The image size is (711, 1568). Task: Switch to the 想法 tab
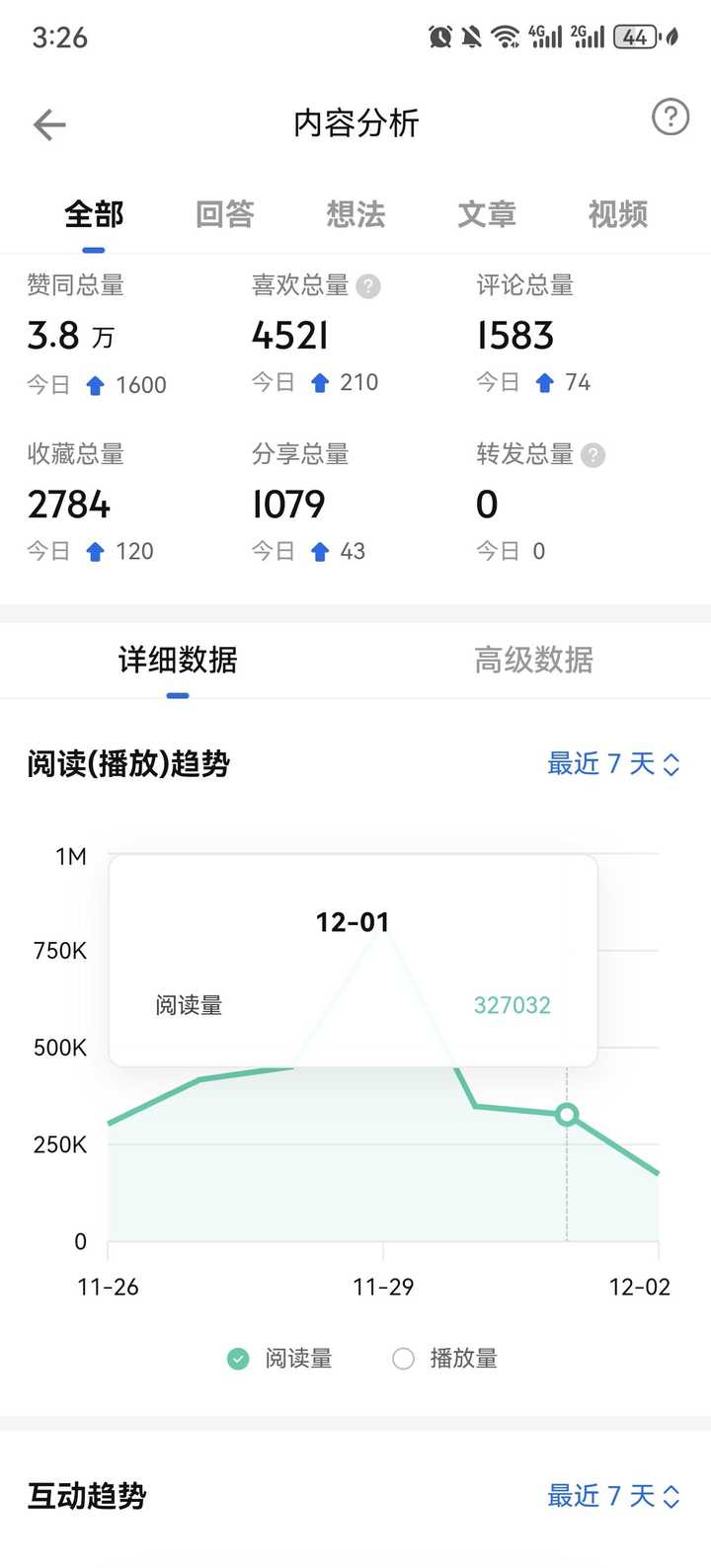pos(355,214)
